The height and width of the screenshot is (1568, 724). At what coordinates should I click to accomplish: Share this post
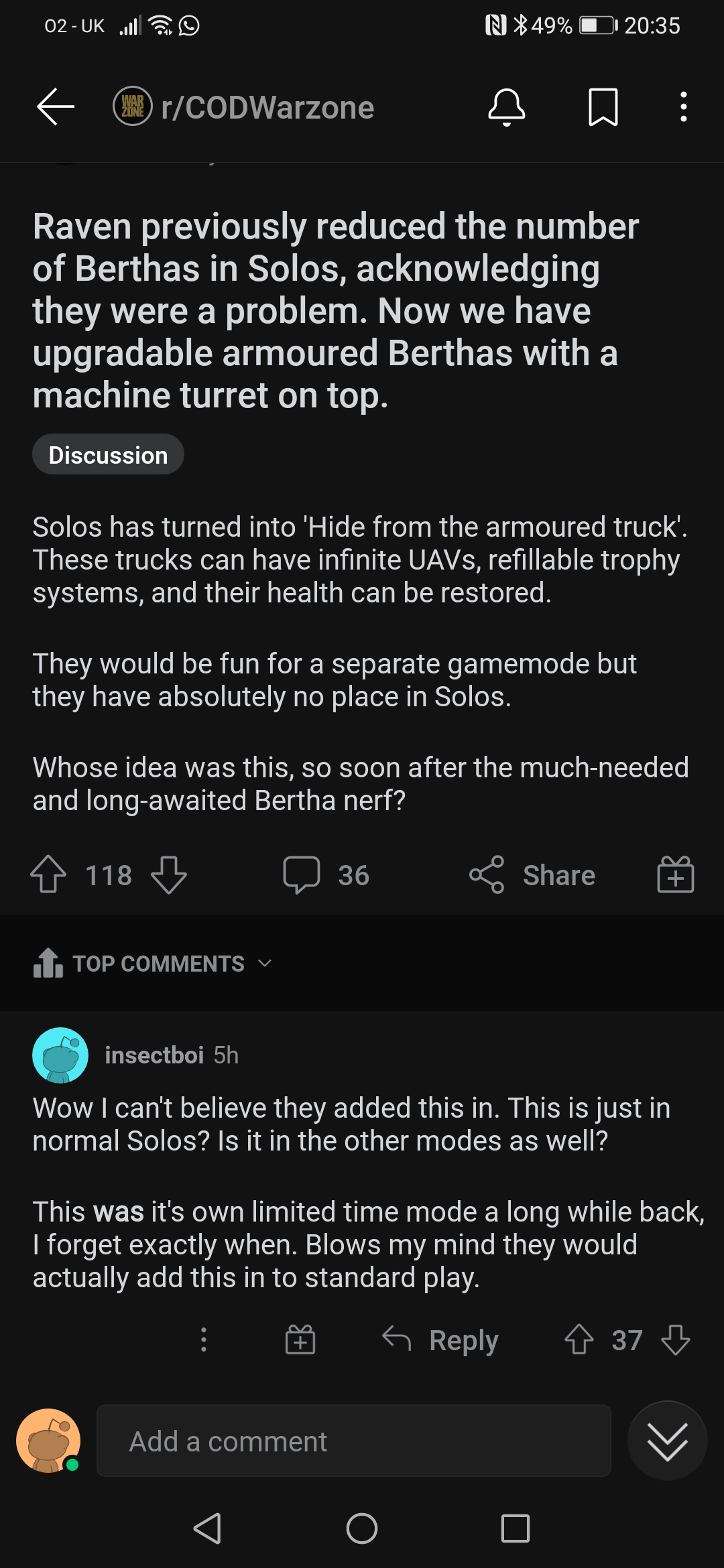533,874
